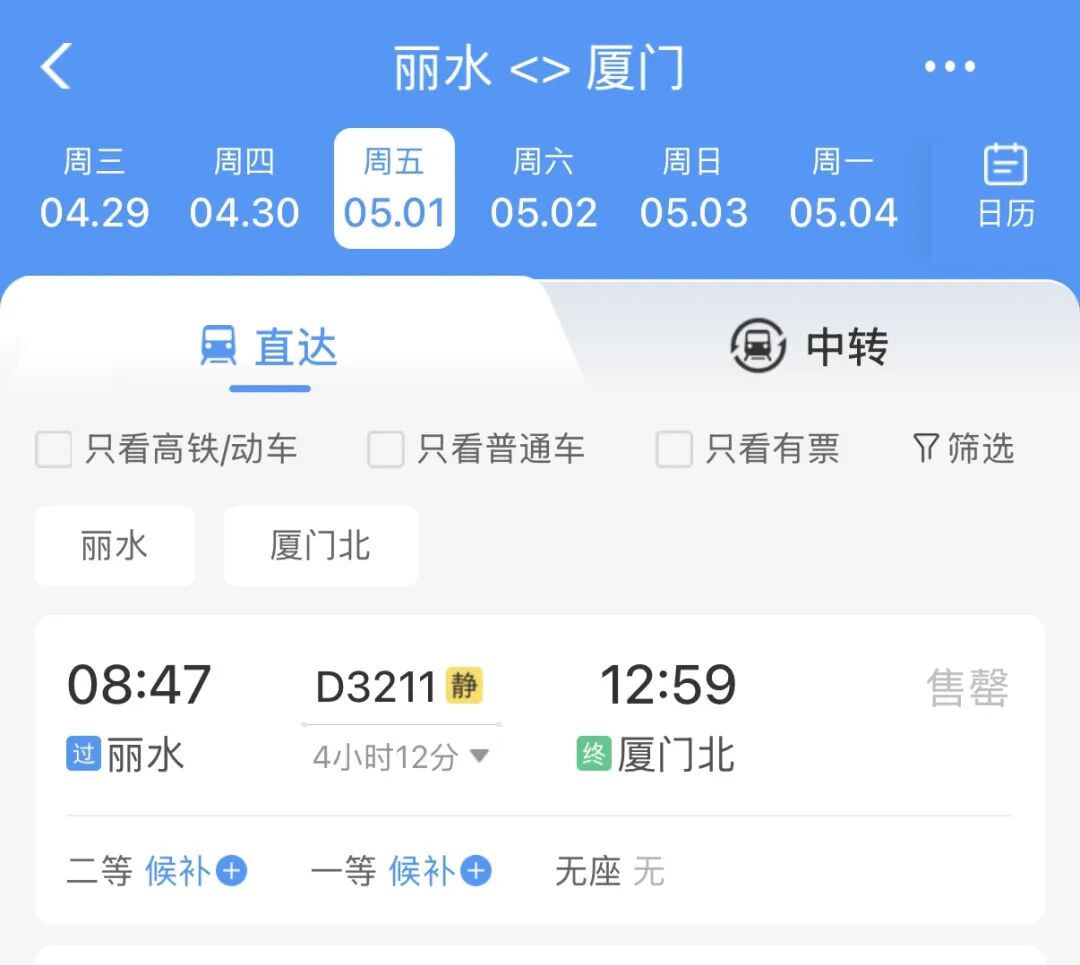Filter by 丽水 departure station chip
The image size is (1080, 965).
click(x=114, y=546)
